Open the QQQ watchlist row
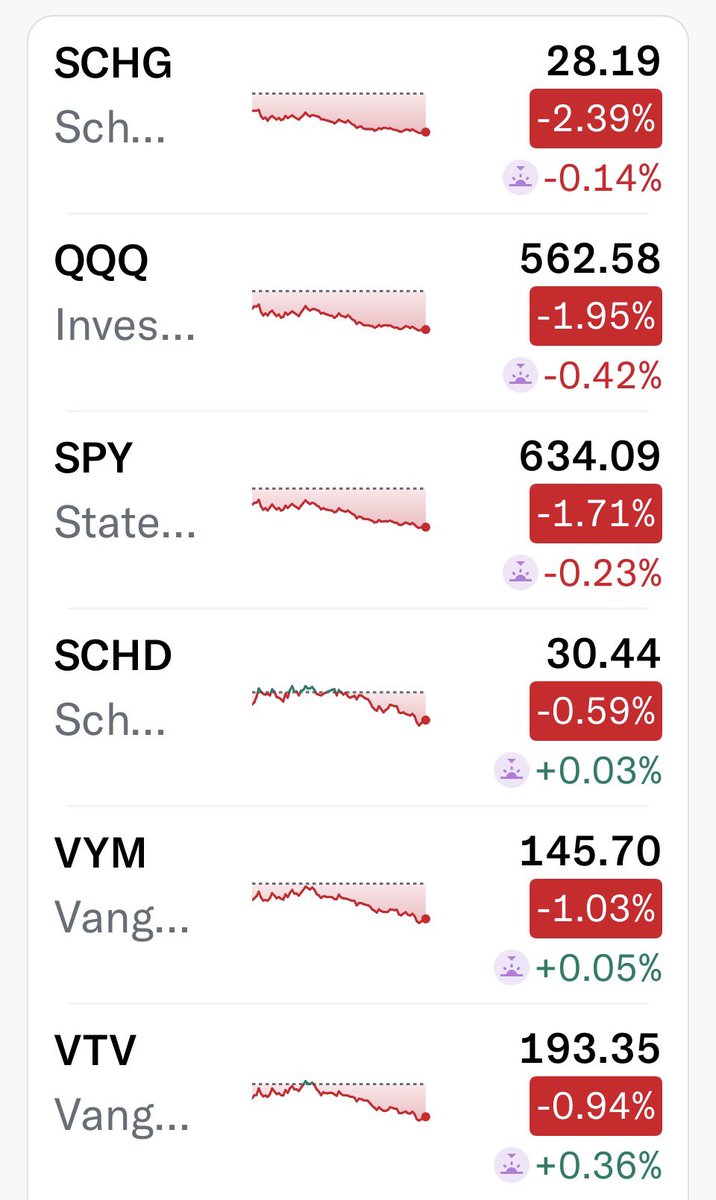Viewport: 716px width, 1200px height. 358,312
